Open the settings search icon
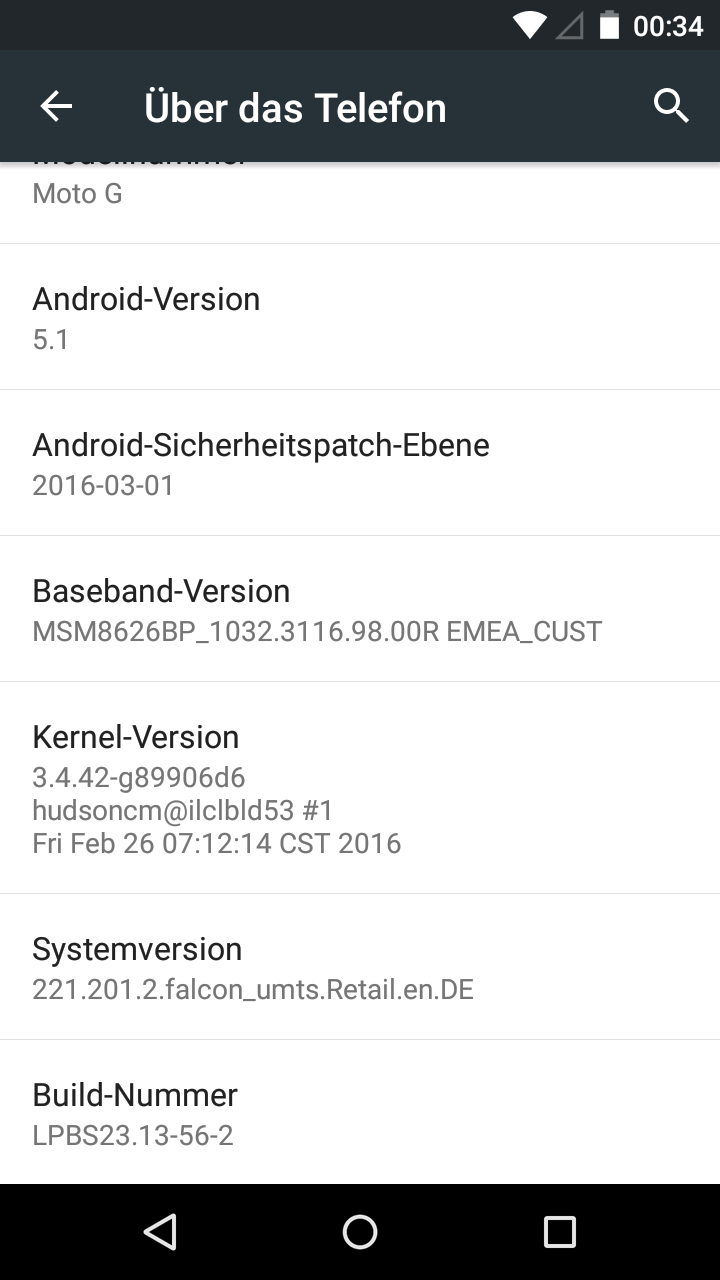720x1280 pixels. point(671,106)
